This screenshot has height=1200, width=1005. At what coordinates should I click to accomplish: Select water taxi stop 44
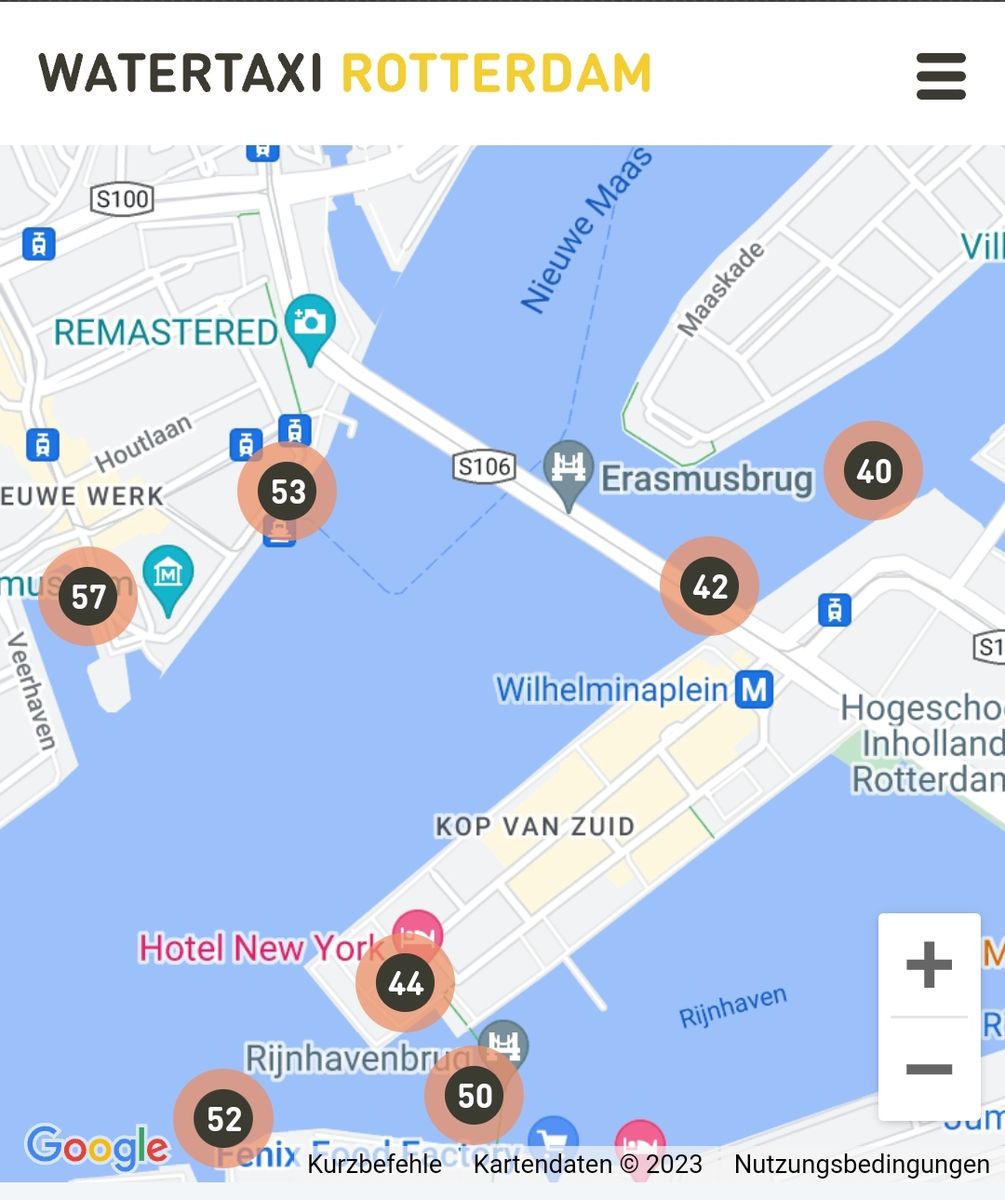[405, 984]
